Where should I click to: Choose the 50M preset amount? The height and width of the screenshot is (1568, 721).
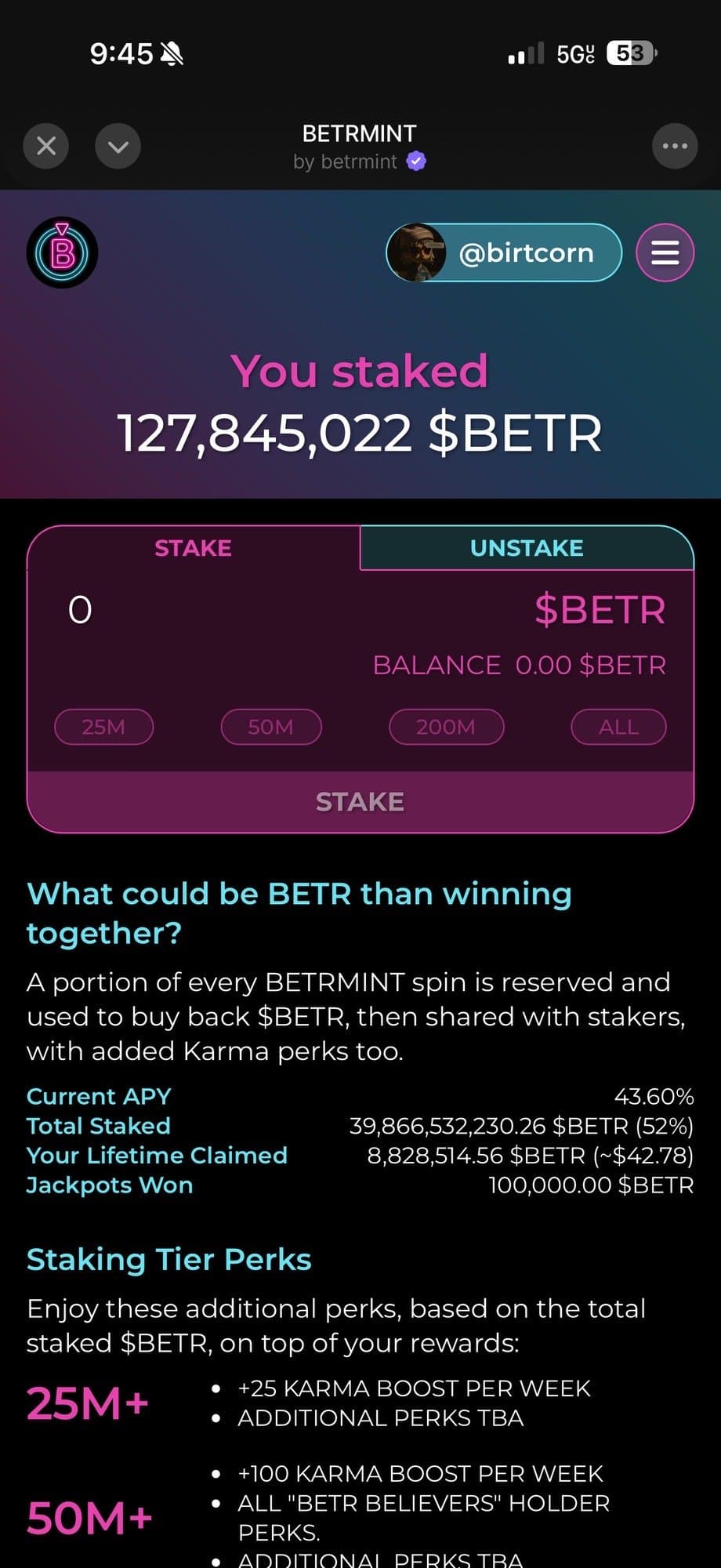pos(271,727)
